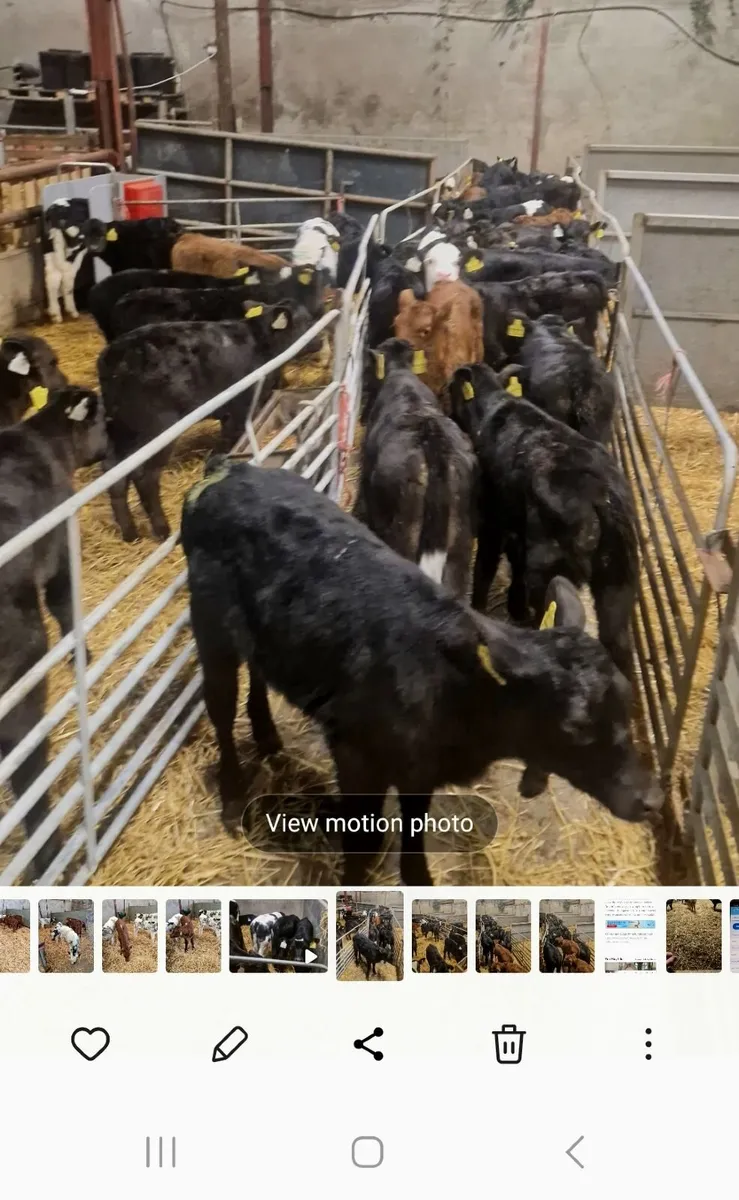Share the current cattle photo
This screenshot has width=739, height=1200.
pyautogui.click(x=370, y=1043)
